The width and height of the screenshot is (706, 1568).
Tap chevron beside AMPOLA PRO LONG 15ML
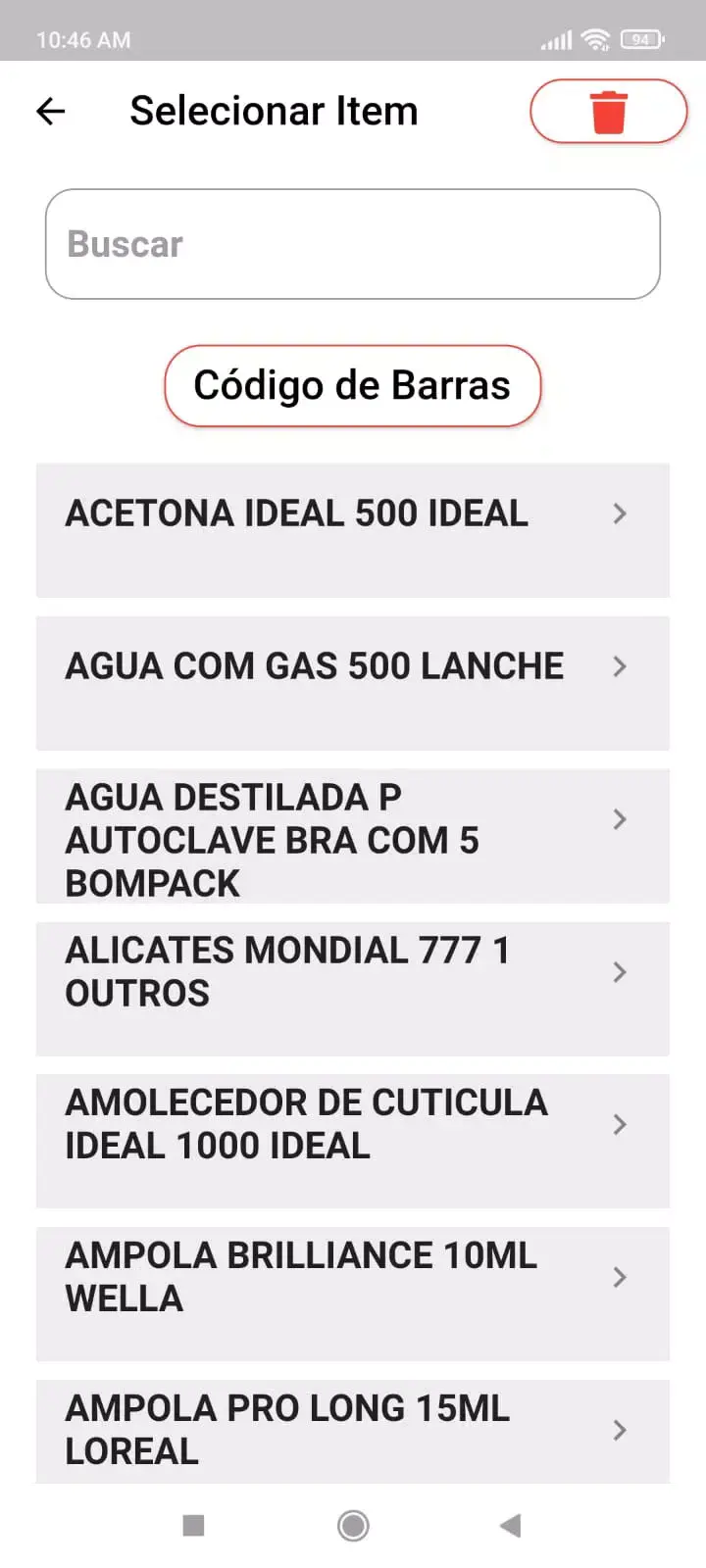click(619, 1431)
